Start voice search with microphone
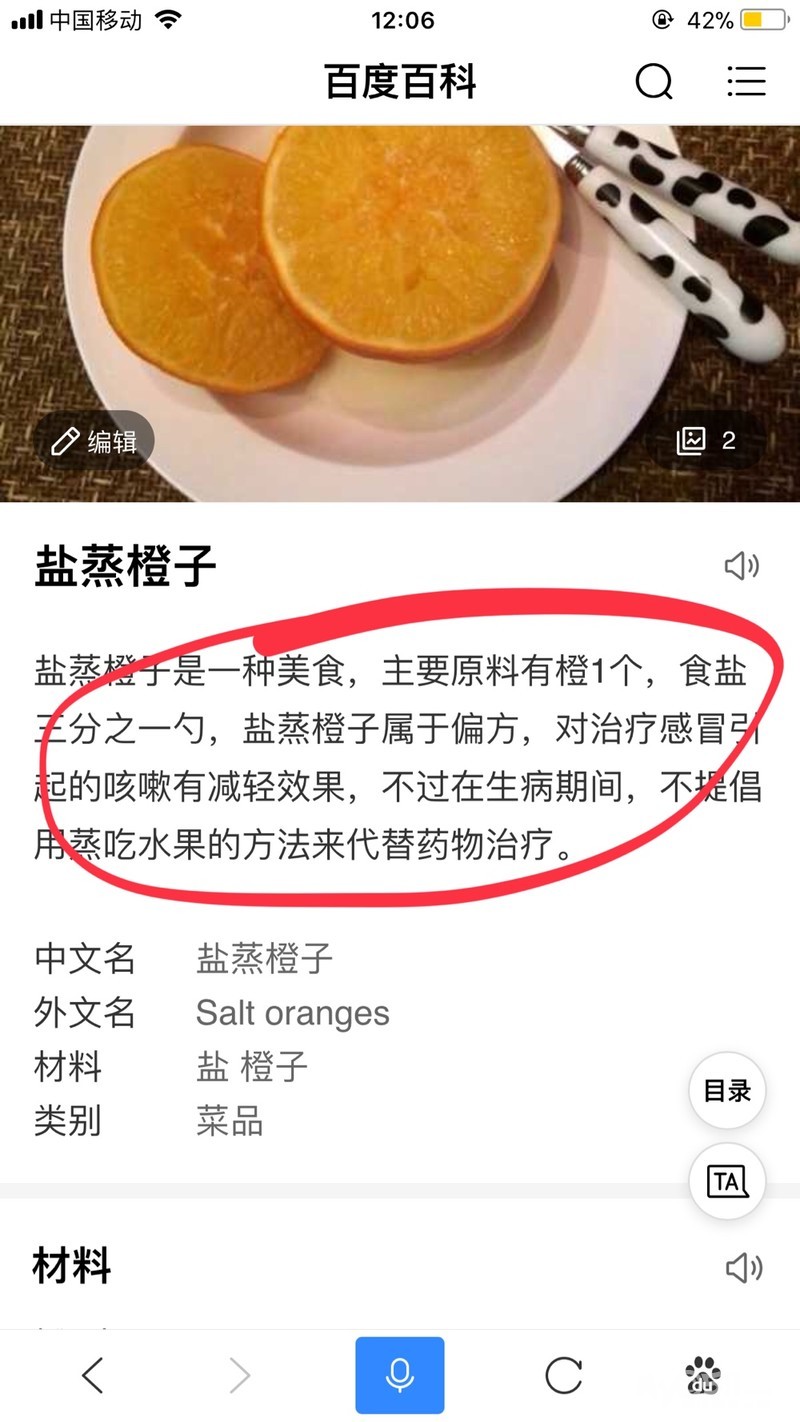This screenshot has width=800, height=1422. click(x=400, y=1376)
